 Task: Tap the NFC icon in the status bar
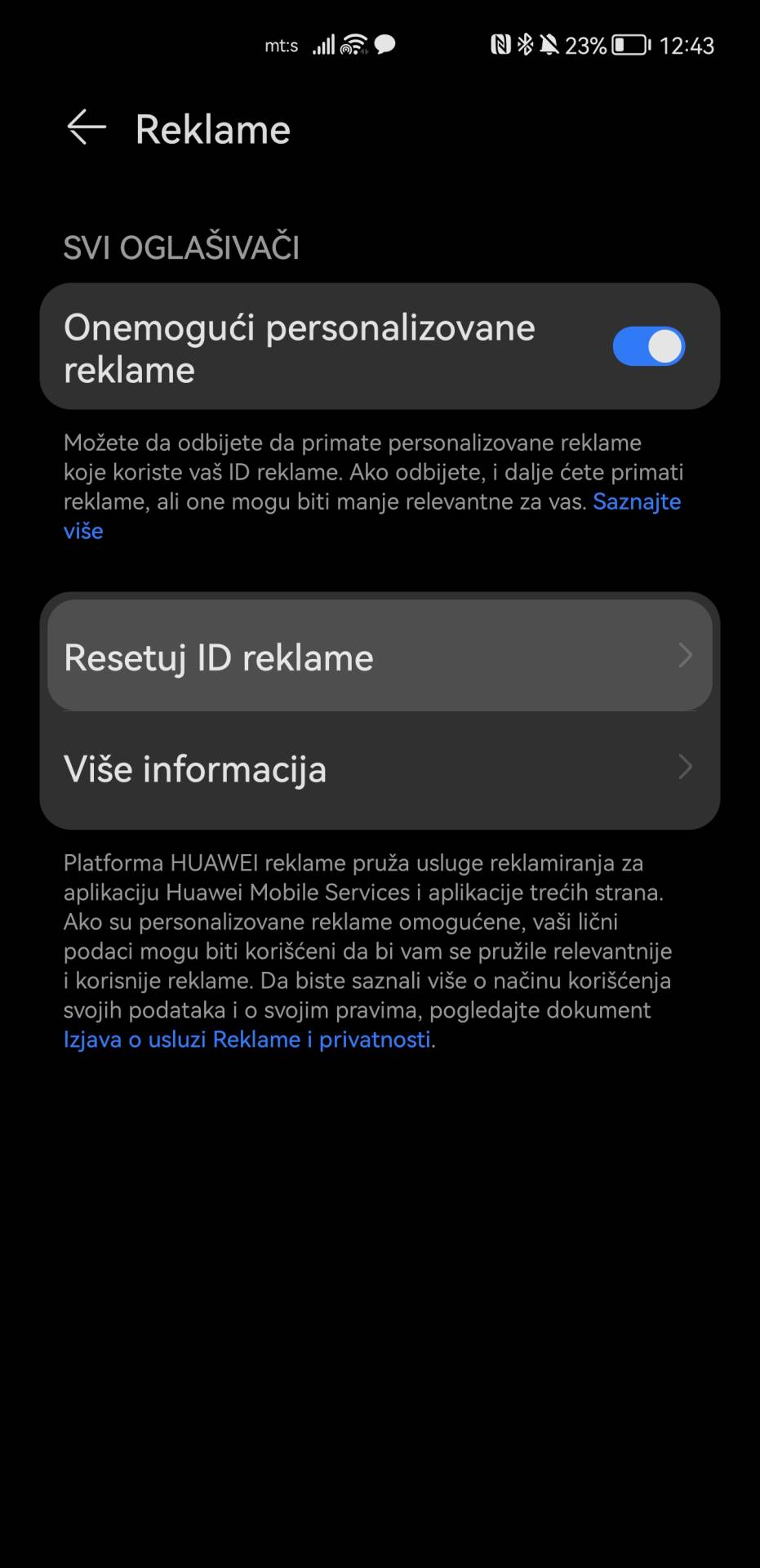coord(501,45)
